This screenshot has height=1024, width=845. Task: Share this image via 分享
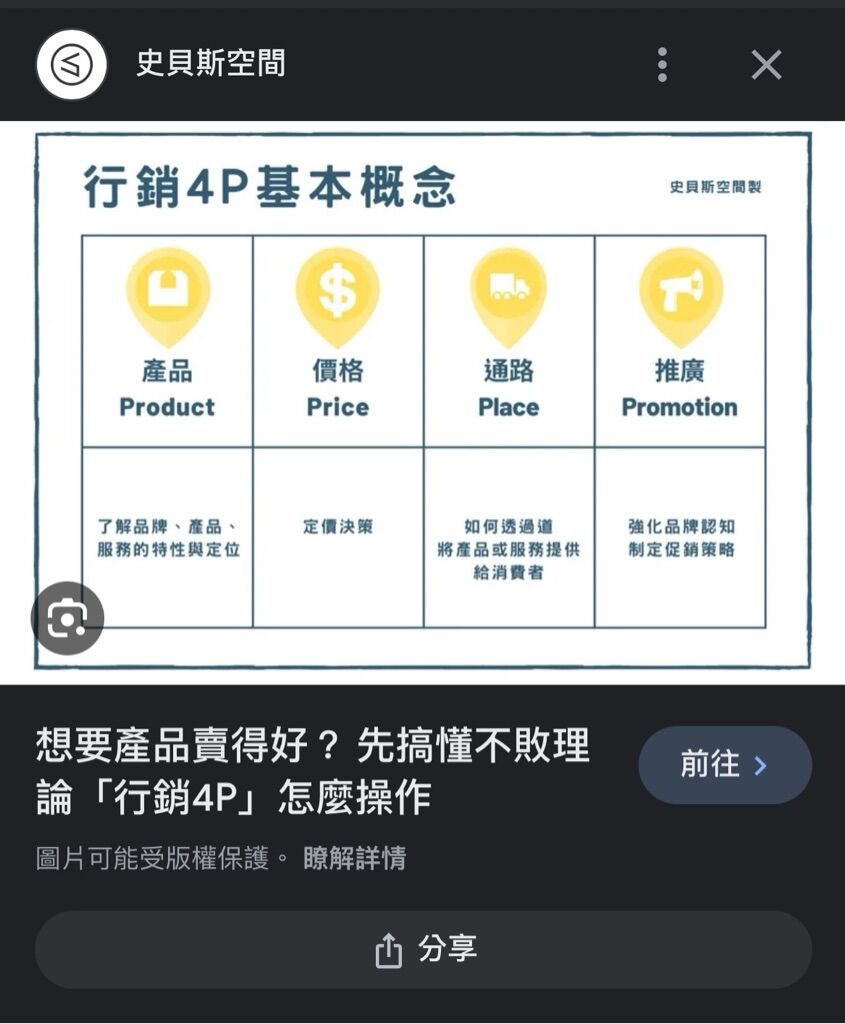(x=423, y=949)
